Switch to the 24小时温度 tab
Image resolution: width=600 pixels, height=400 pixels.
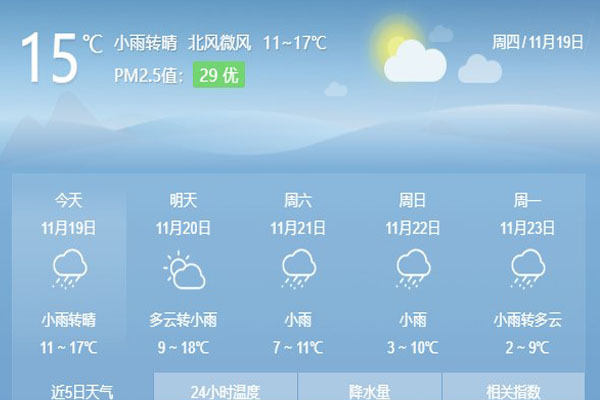pyautogui.click(x=225, y=389)
